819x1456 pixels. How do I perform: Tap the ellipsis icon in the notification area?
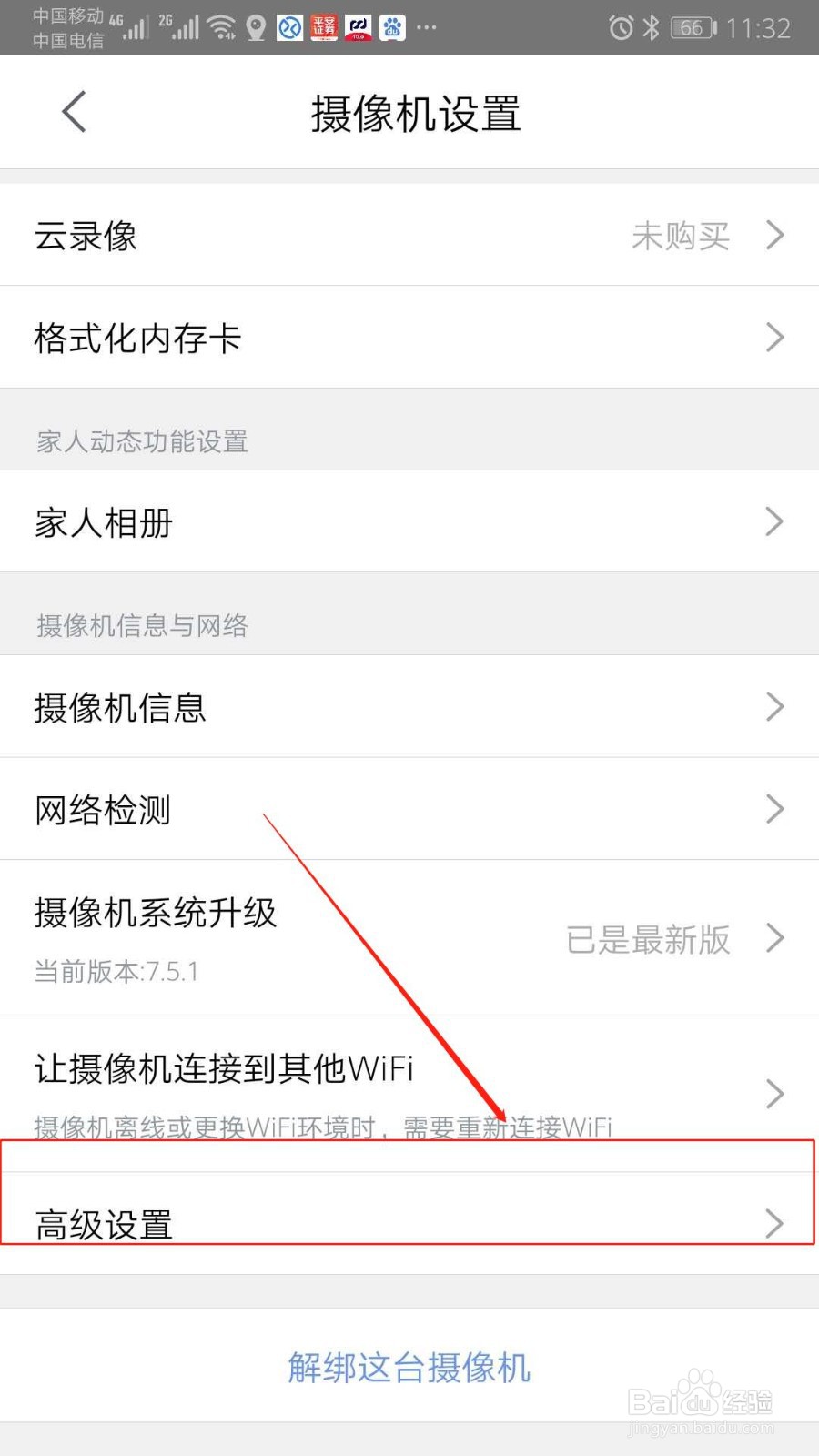[427, 28]
